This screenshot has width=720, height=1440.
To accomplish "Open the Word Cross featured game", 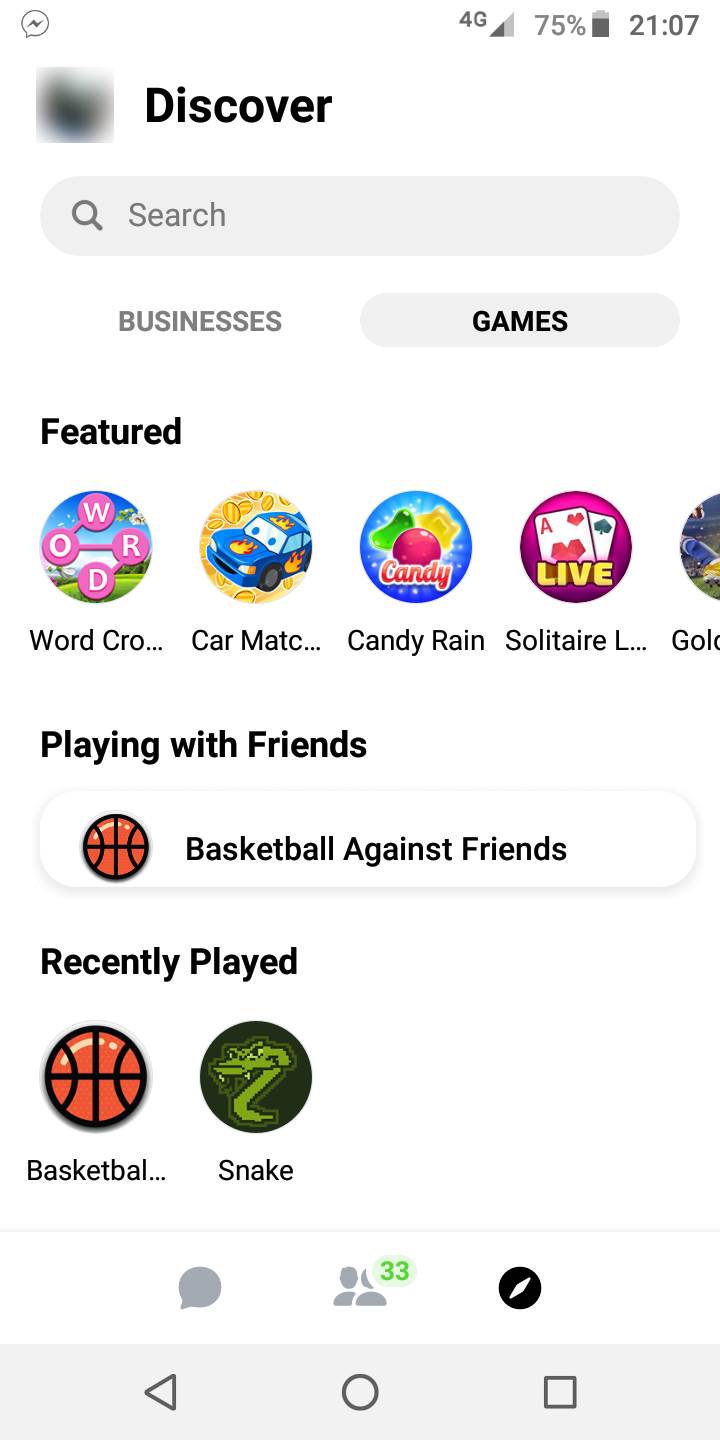I will (96, 547).
